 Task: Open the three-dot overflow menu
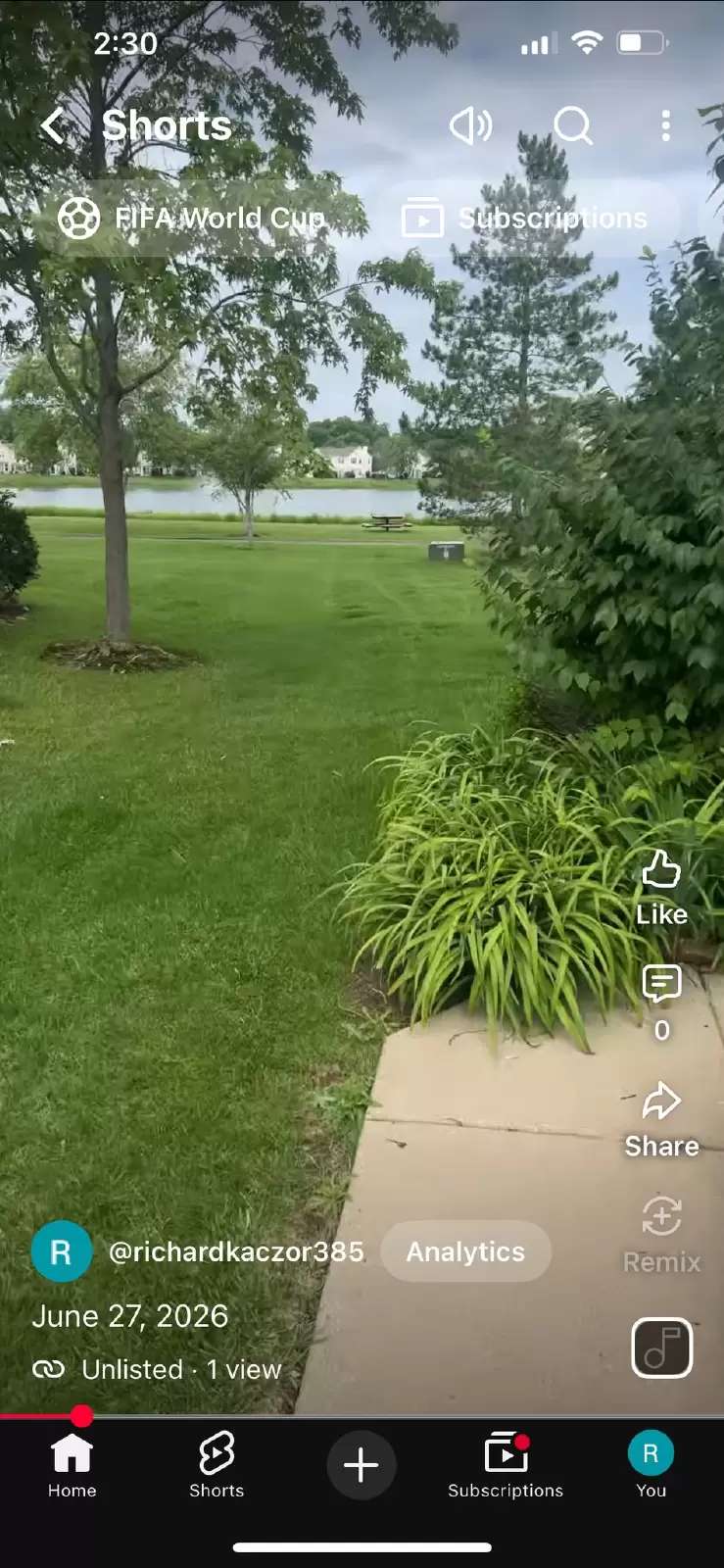(x=666, y=125)
